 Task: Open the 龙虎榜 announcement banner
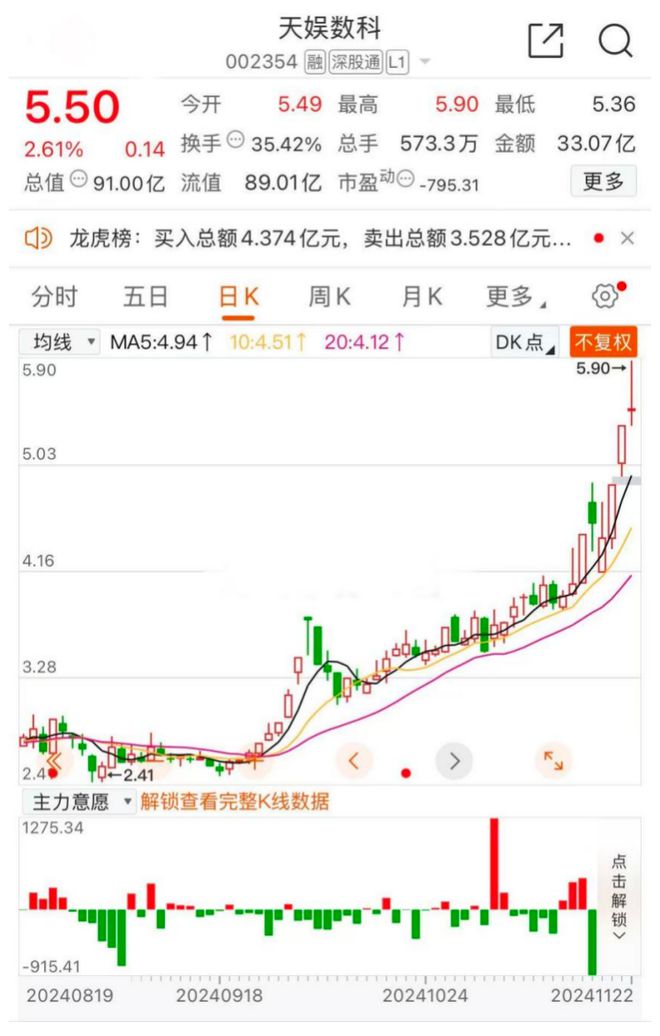(x=297, y=238)
